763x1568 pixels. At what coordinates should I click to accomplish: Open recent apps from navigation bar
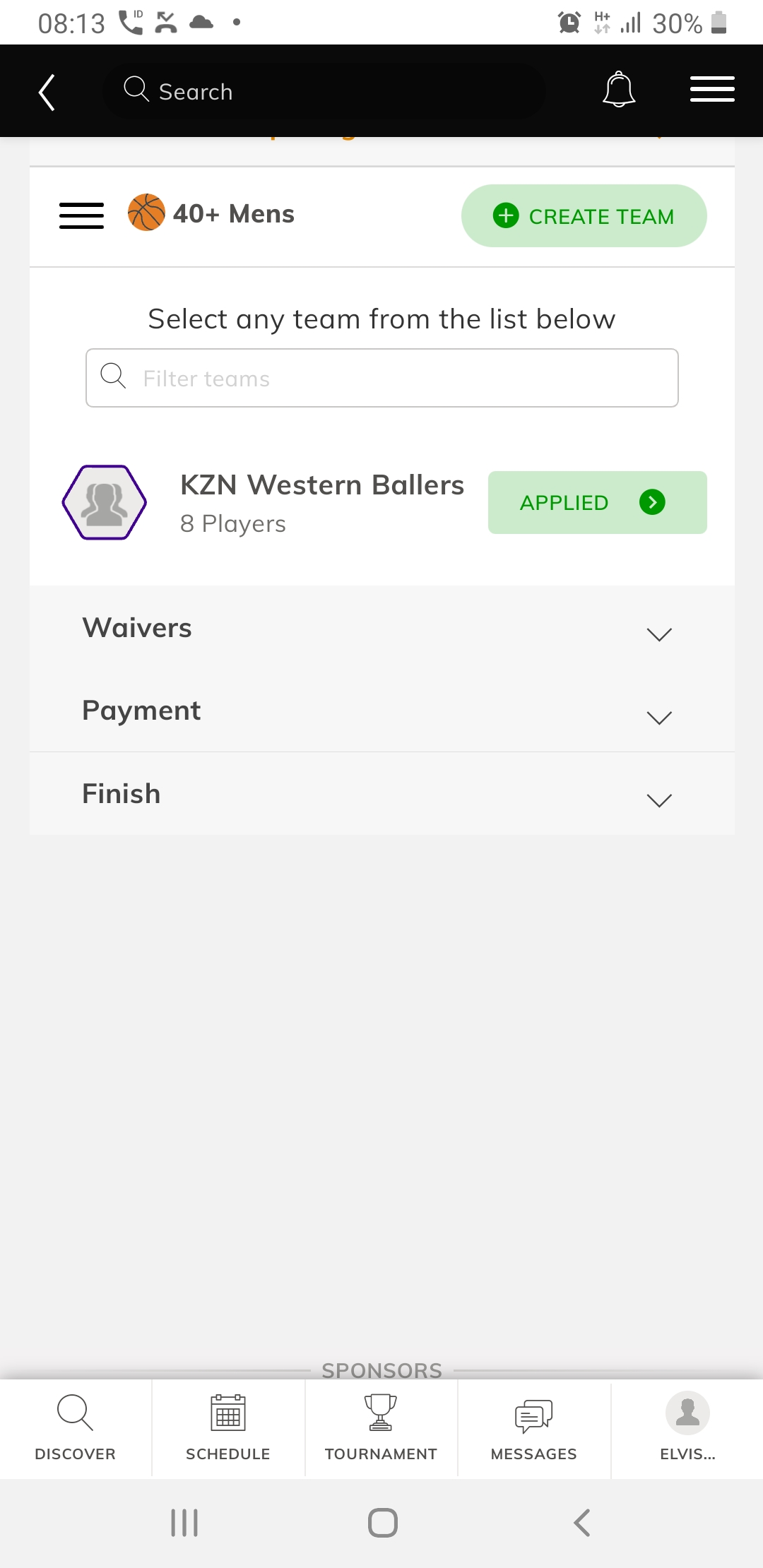click(x=184, y=1523)
